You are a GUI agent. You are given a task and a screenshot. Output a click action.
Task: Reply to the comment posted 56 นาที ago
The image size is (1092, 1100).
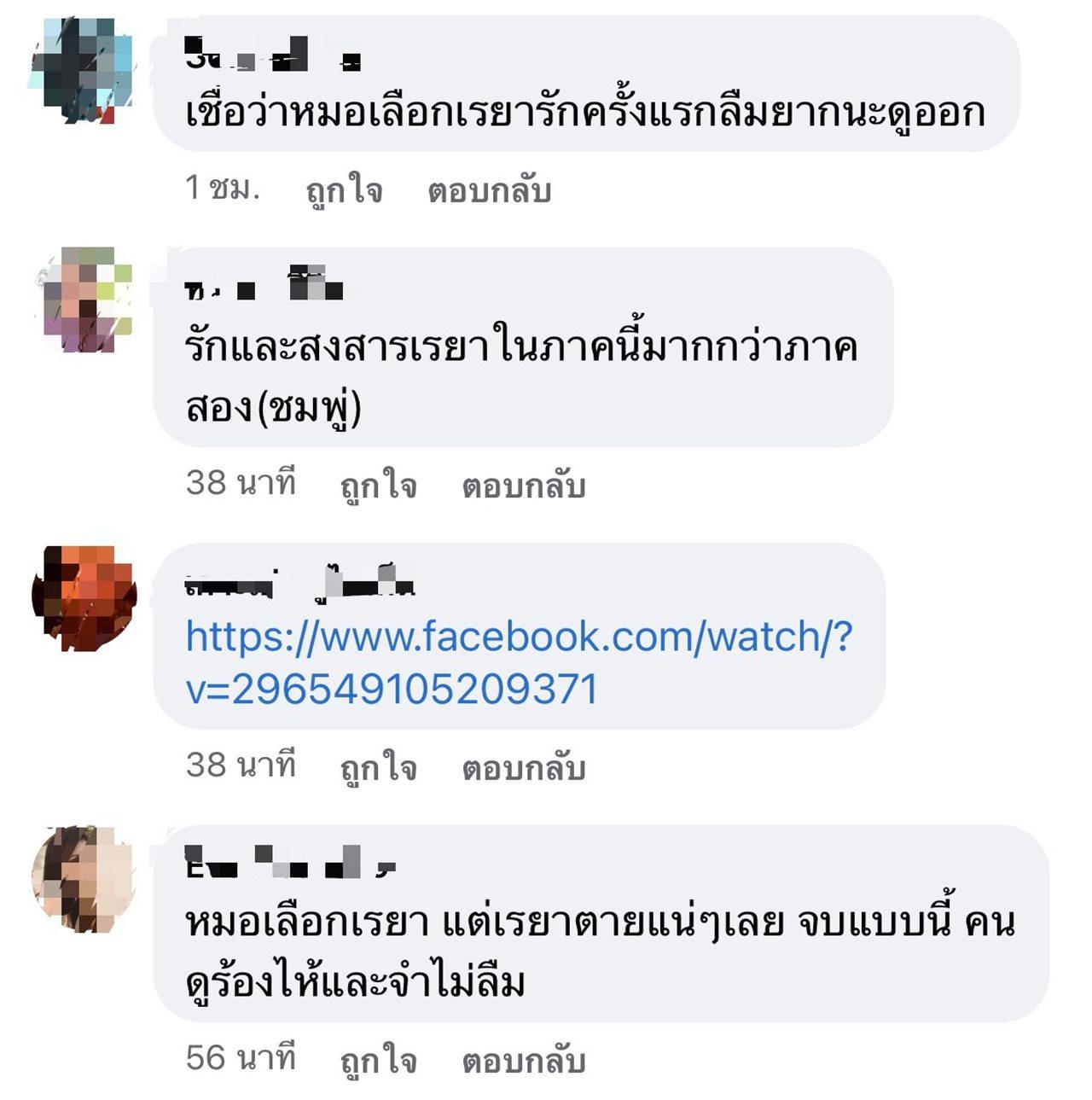[x=523, y=1060]
